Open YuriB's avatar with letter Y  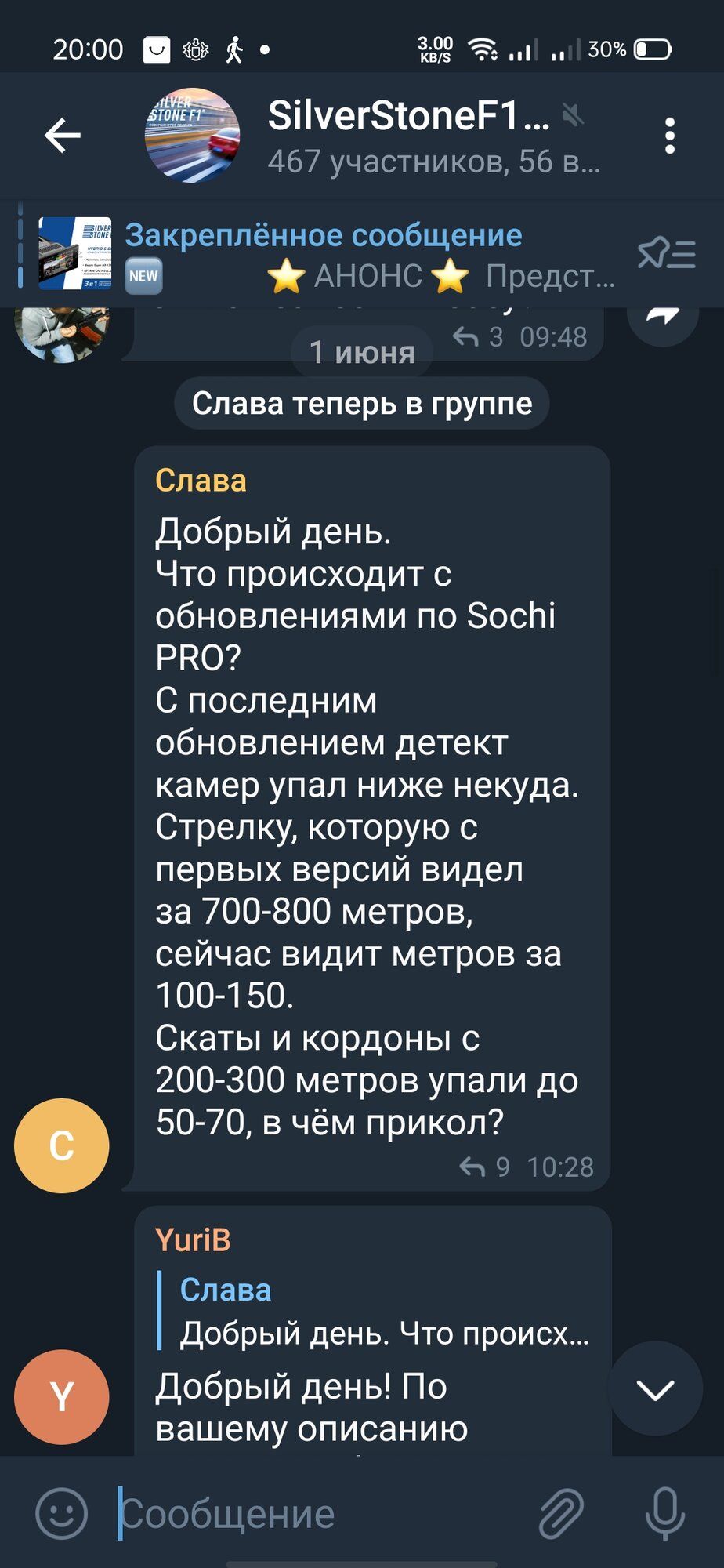coord(62,1396)
